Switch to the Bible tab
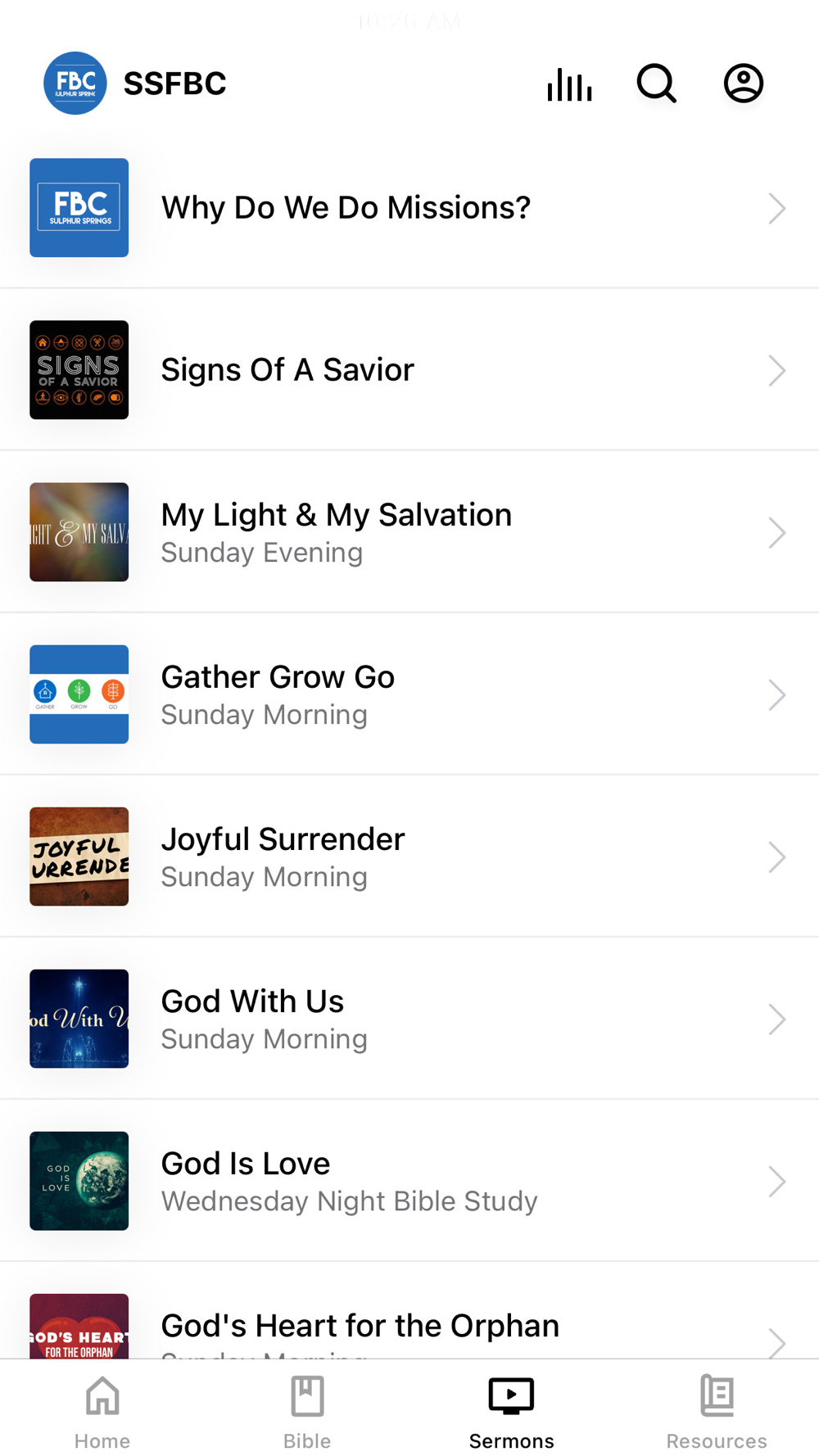Image resolution: width=819 pixels, height=1456 pixels. [x=307, y=1412]
